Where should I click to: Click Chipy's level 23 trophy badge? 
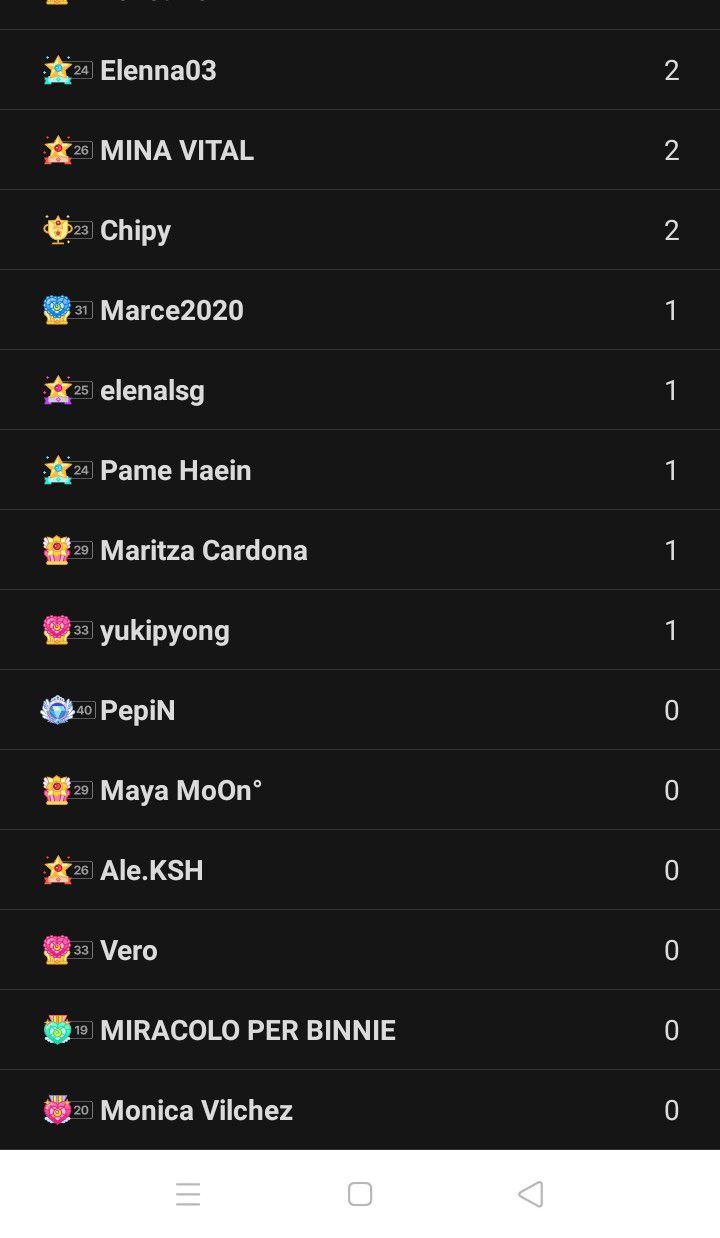tap(66, 230)
